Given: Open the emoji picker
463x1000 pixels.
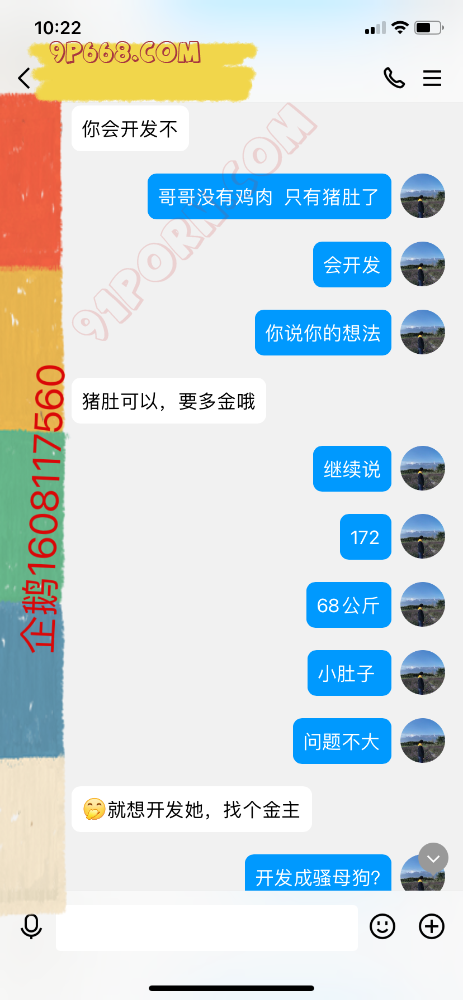Looking at the screenshot, I should pos(383,927).
